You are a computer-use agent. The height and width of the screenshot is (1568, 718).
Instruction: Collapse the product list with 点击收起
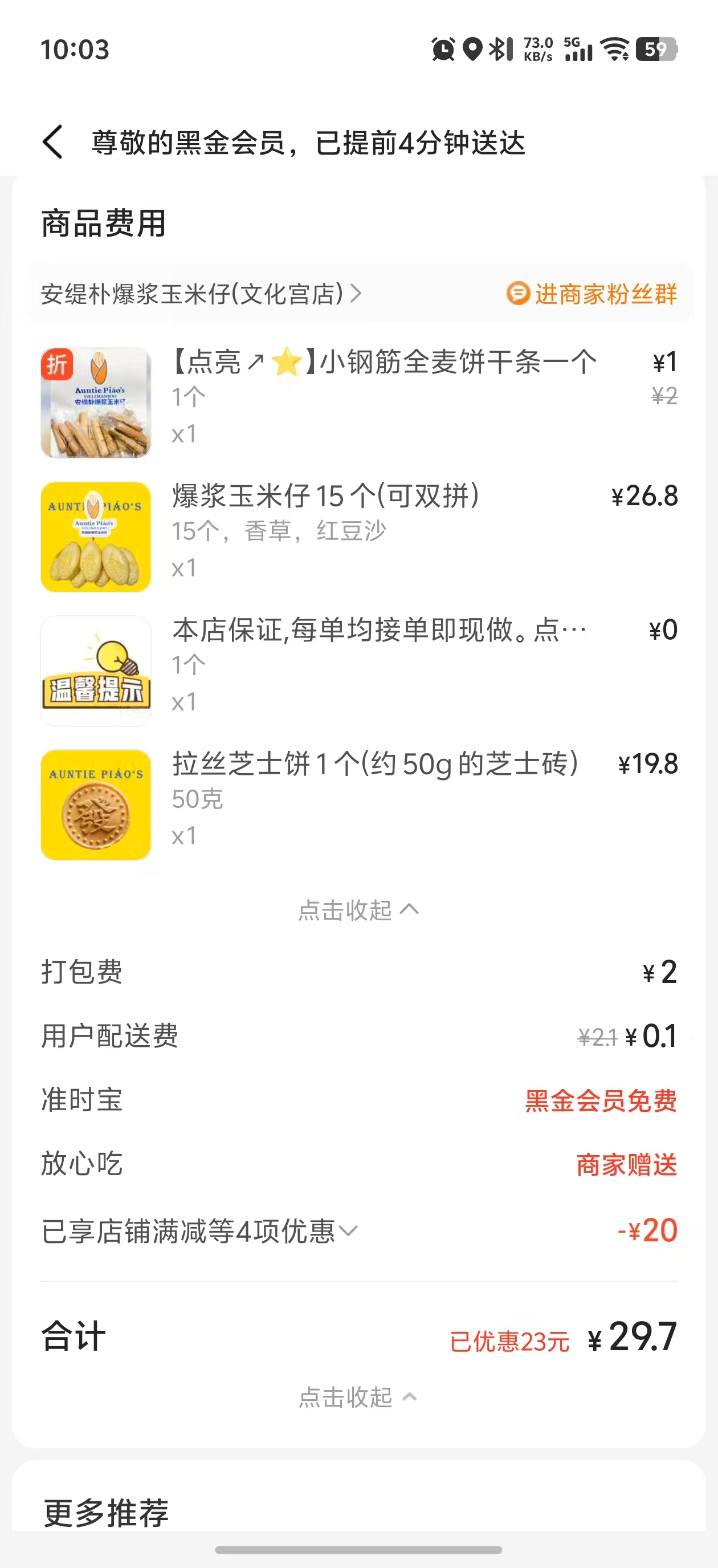coord(358,911)
